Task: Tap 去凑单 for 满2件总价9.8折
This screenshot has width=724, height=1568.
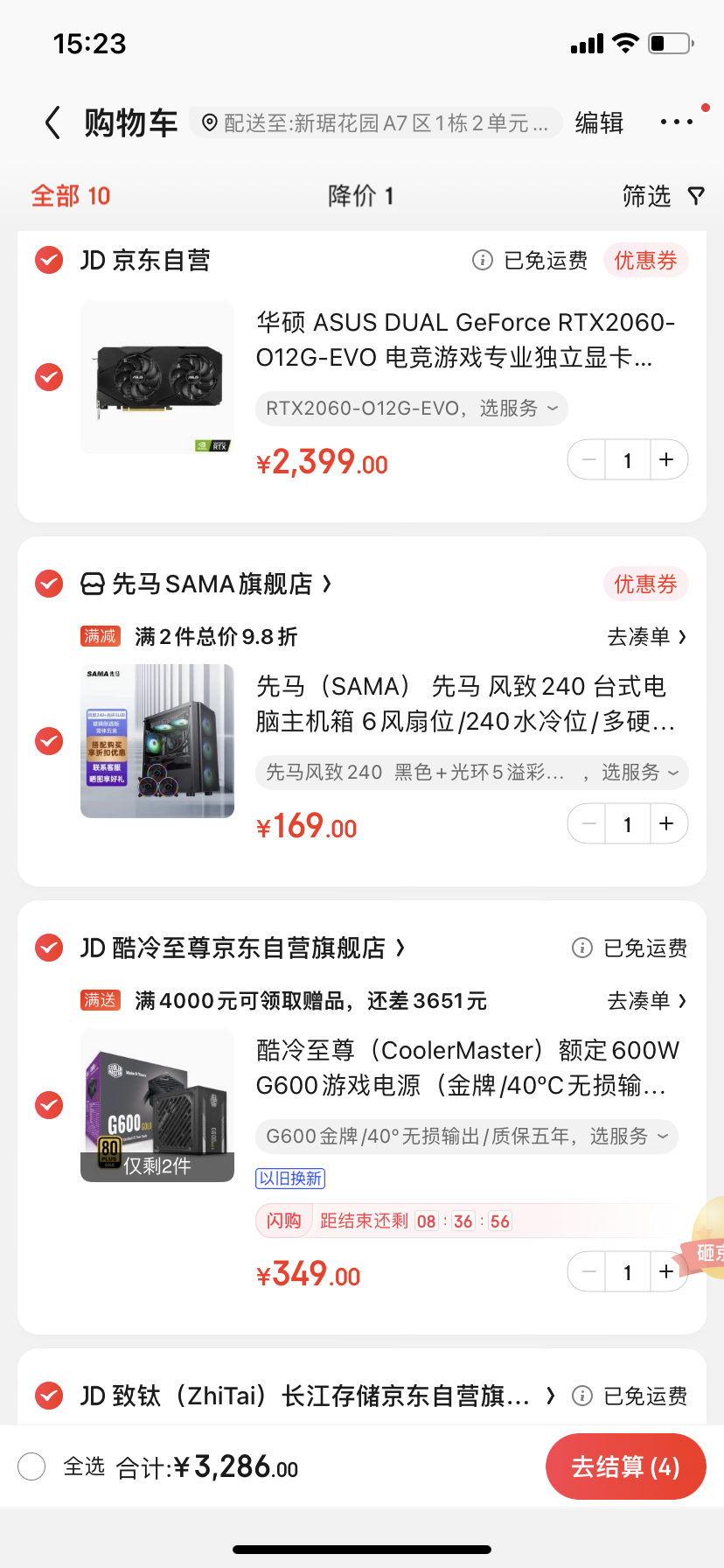Action: coord(646,637)
